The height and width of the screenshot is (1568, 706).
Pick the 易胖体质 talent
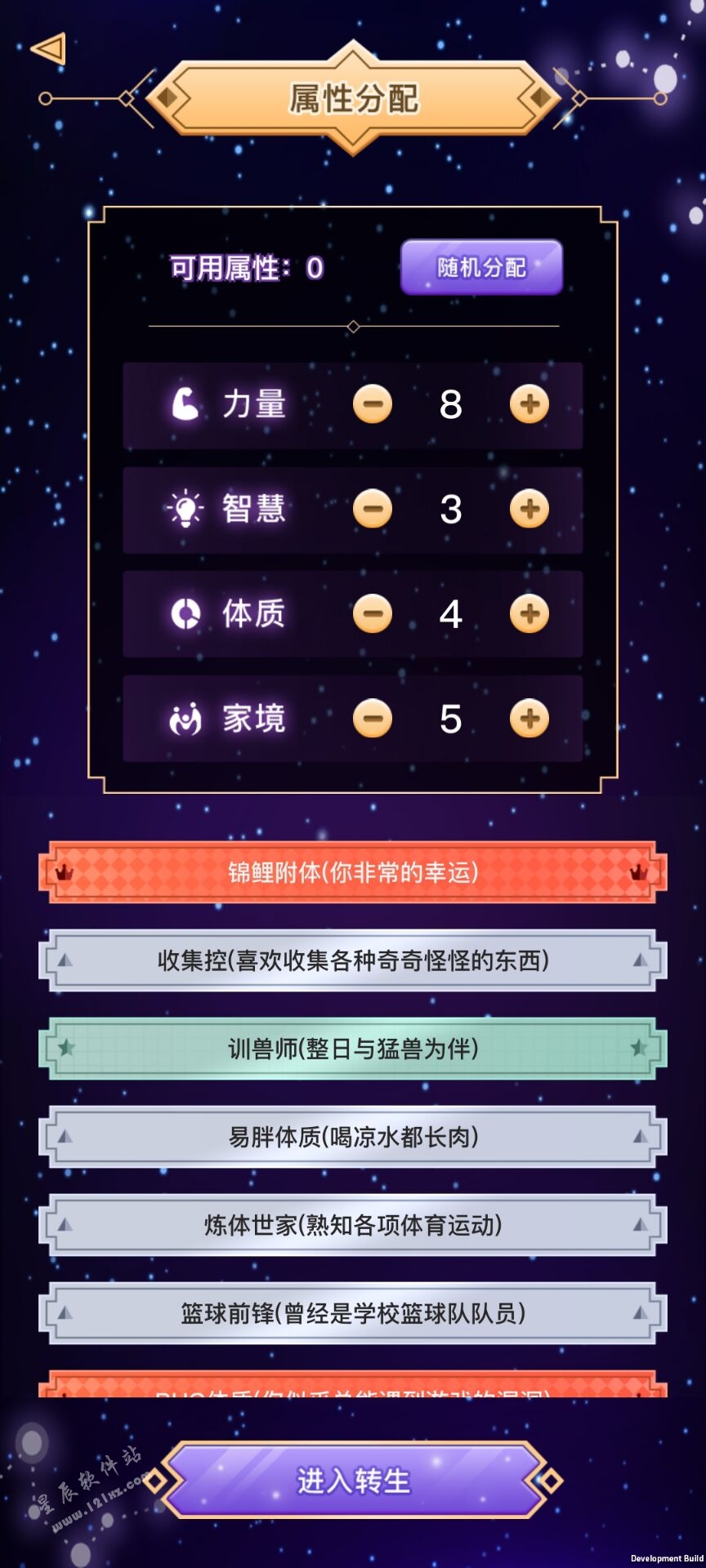pos(353,1137)
